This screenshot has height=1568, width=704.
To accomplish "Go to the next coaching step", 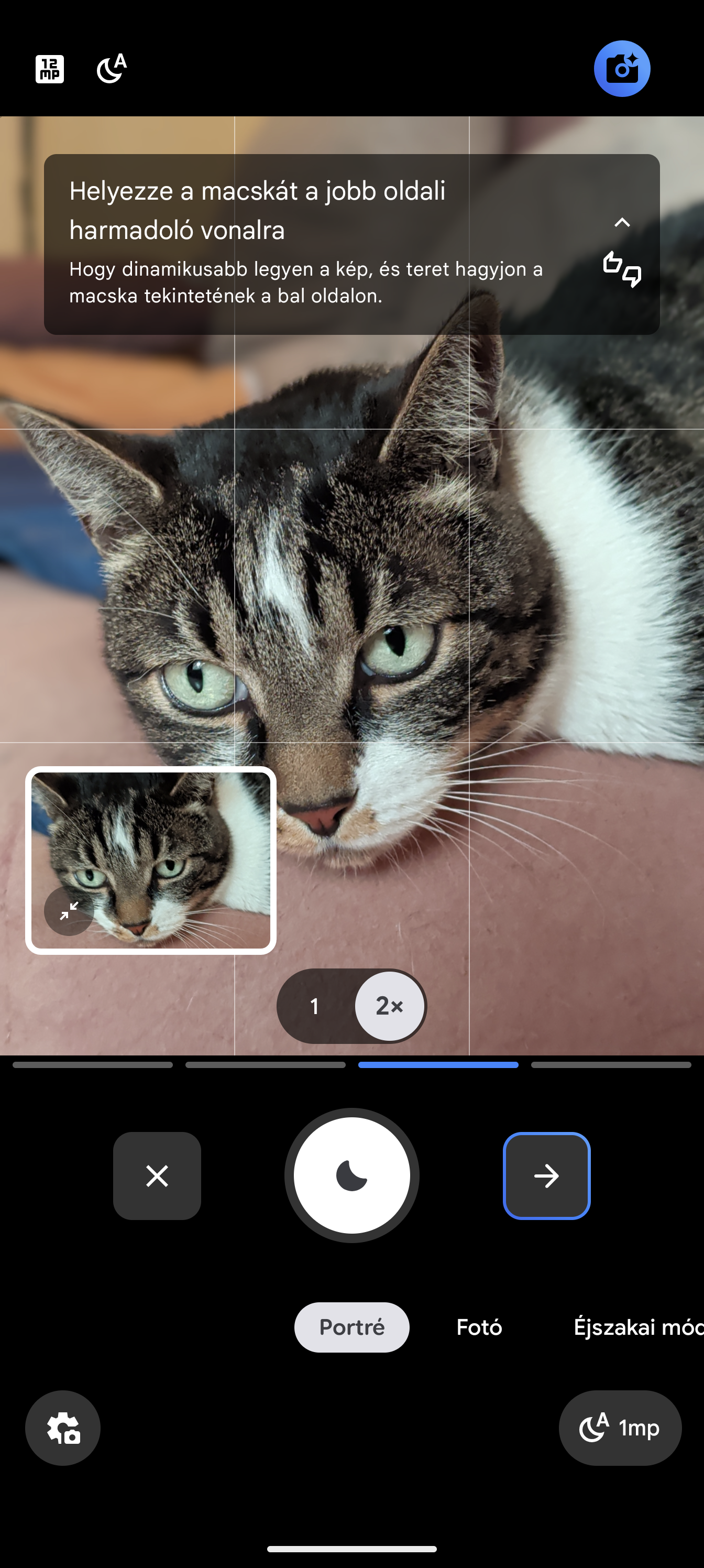I will (546, 1175).
